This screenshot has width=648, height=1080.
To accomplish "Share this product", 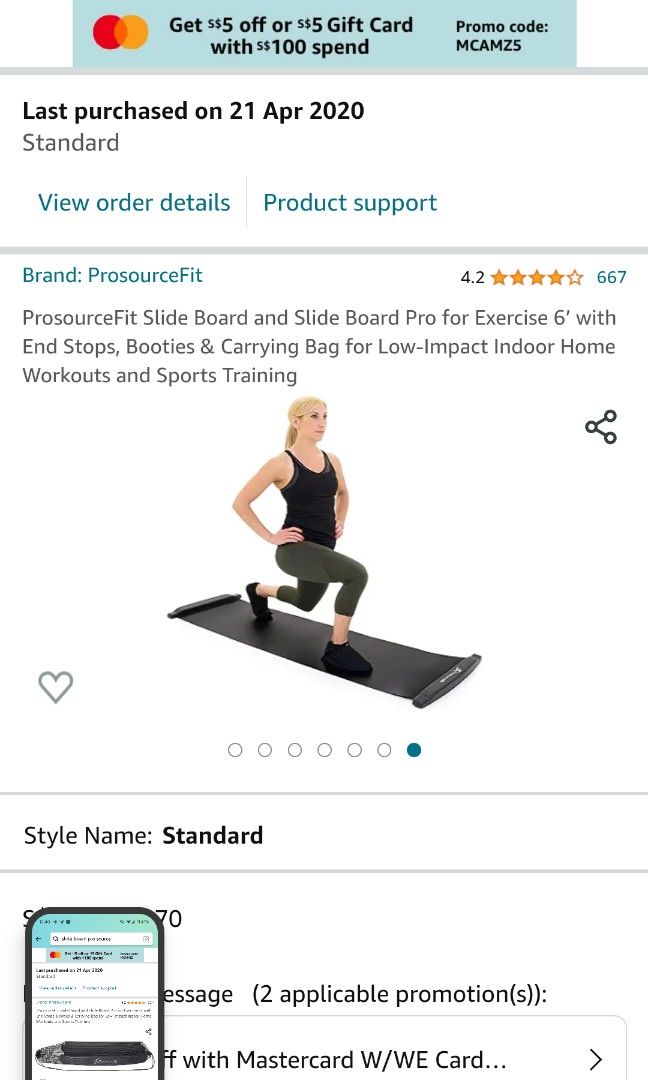I will pyautogui.click(x=601, y=427).
